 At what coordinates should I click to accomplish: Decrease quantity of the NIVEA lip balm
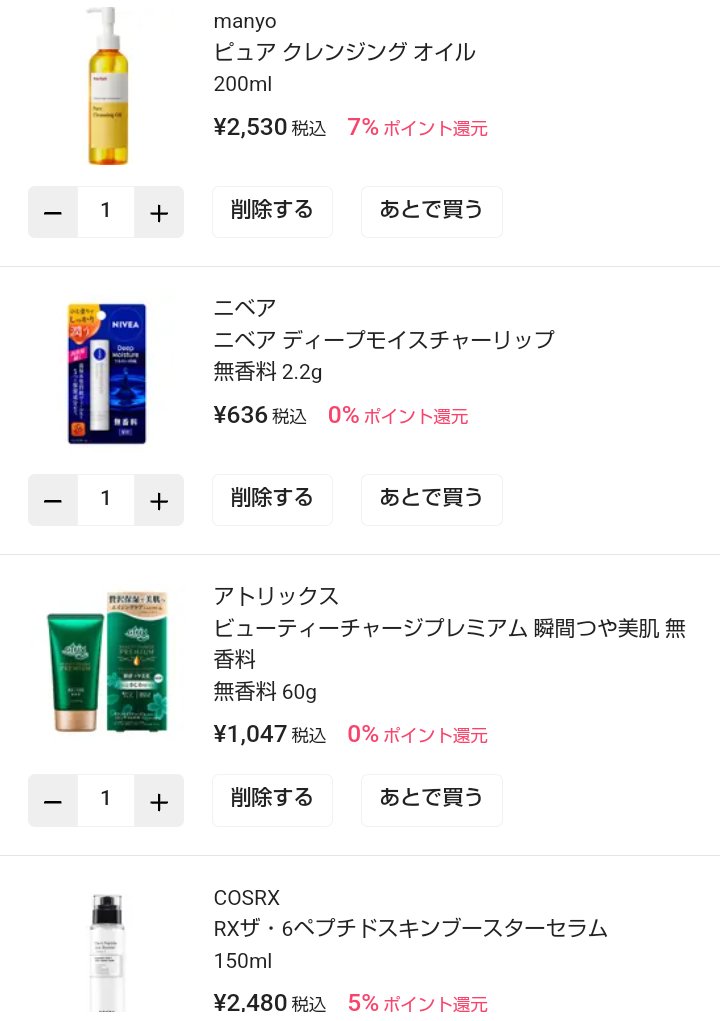click(52, 500)
